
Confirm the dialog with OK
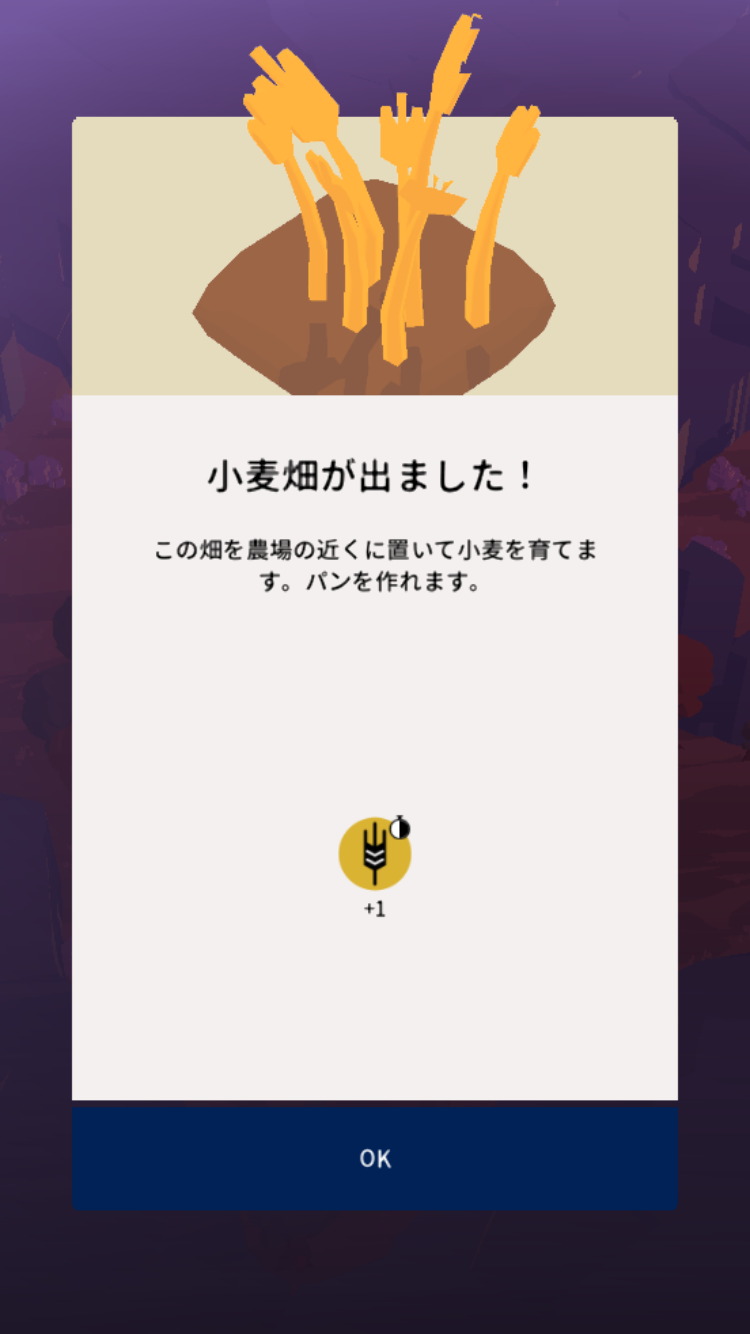[x=375, y=1158]
